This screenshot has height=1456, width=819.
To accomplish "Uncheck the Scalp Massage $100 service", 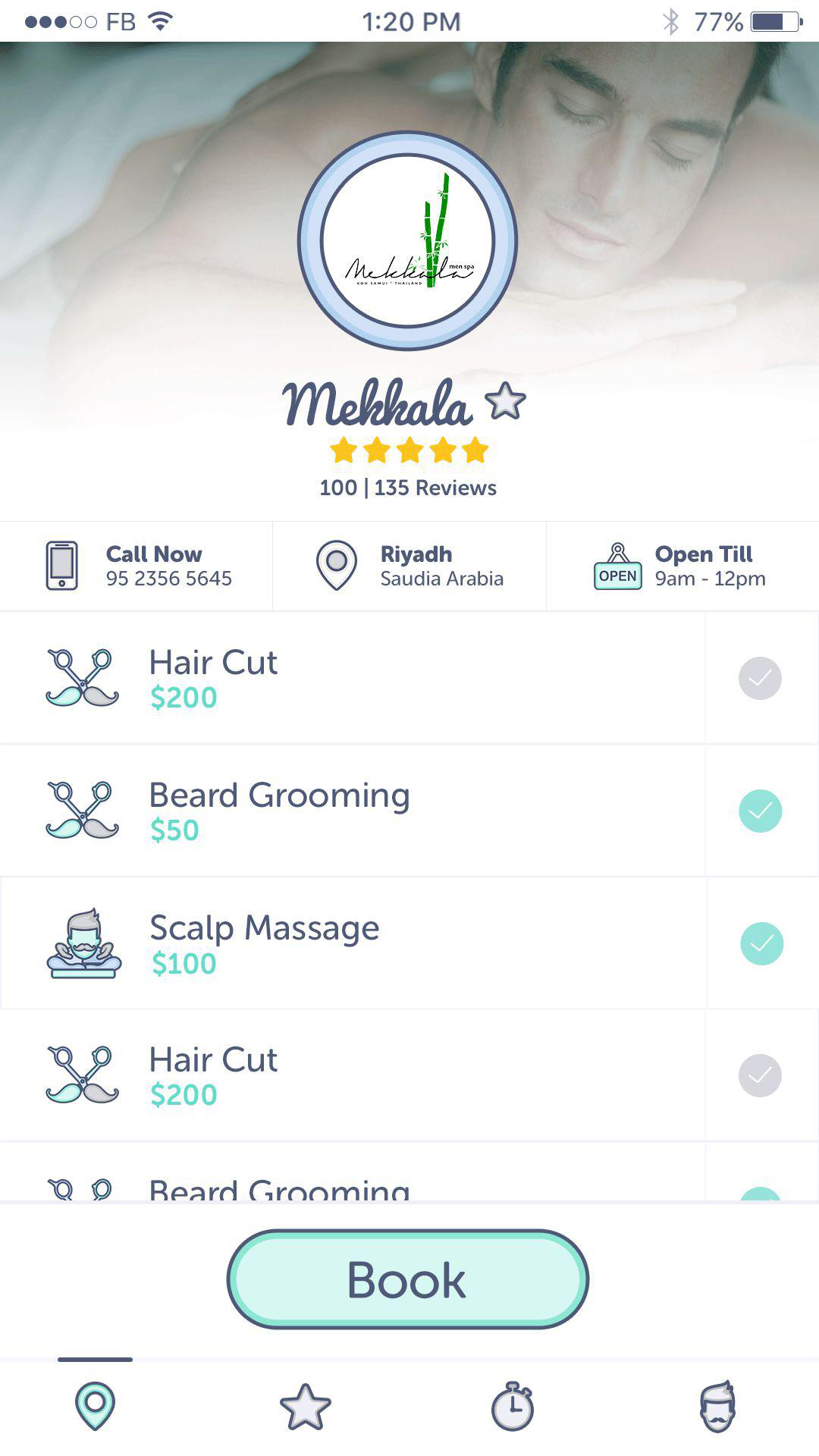I will tap(761, 943).
